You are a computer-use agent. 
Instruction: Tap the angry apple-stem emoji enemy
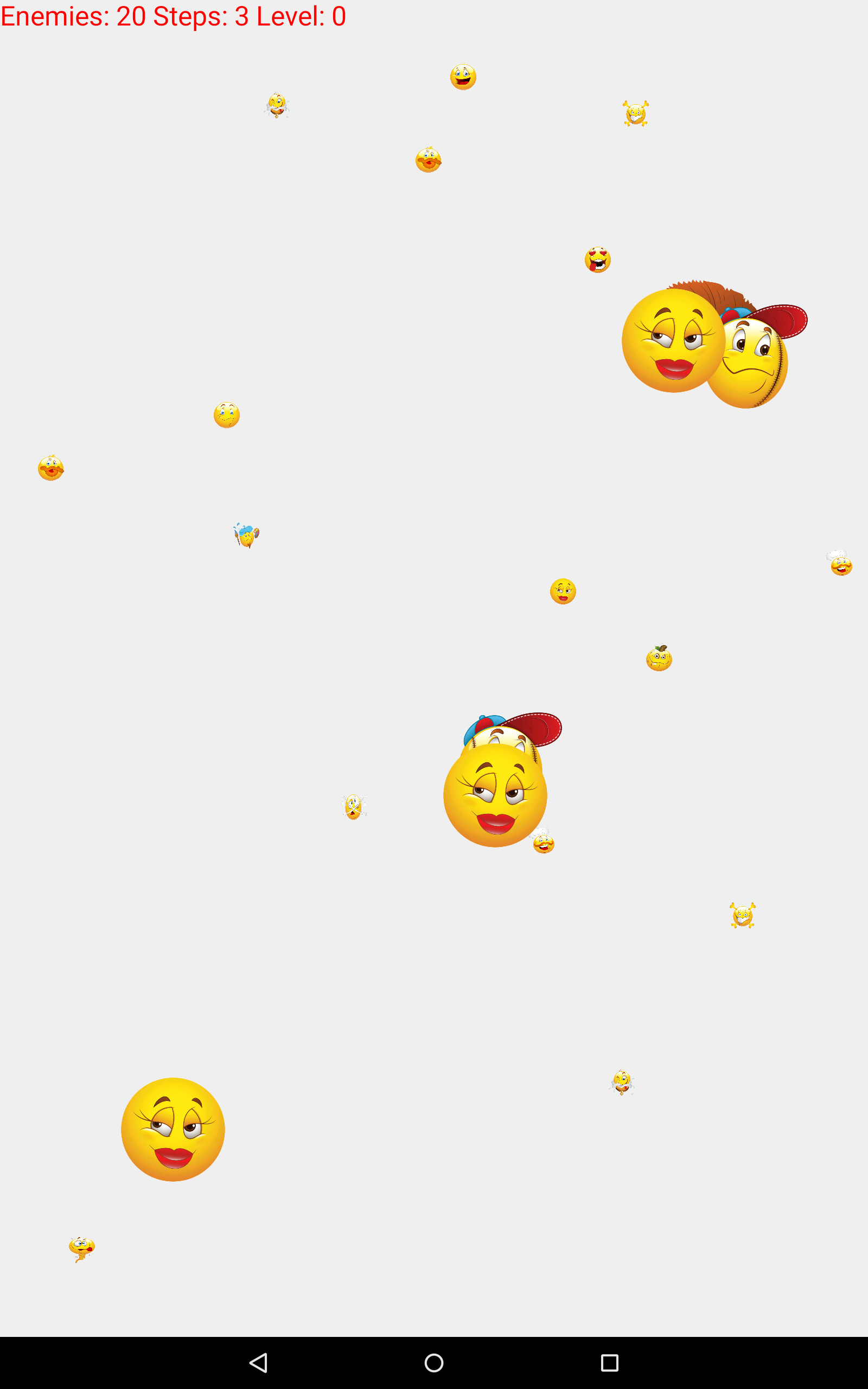(659, 658)
